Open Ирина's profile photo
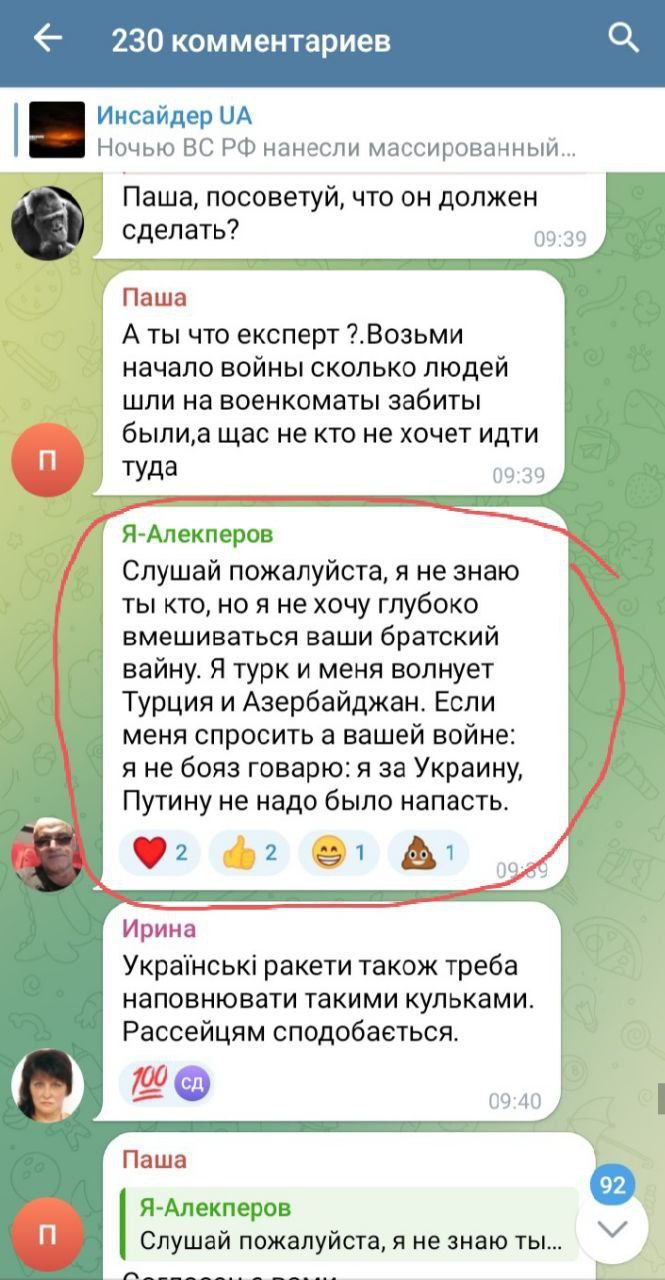 (x=47, y=1086)
